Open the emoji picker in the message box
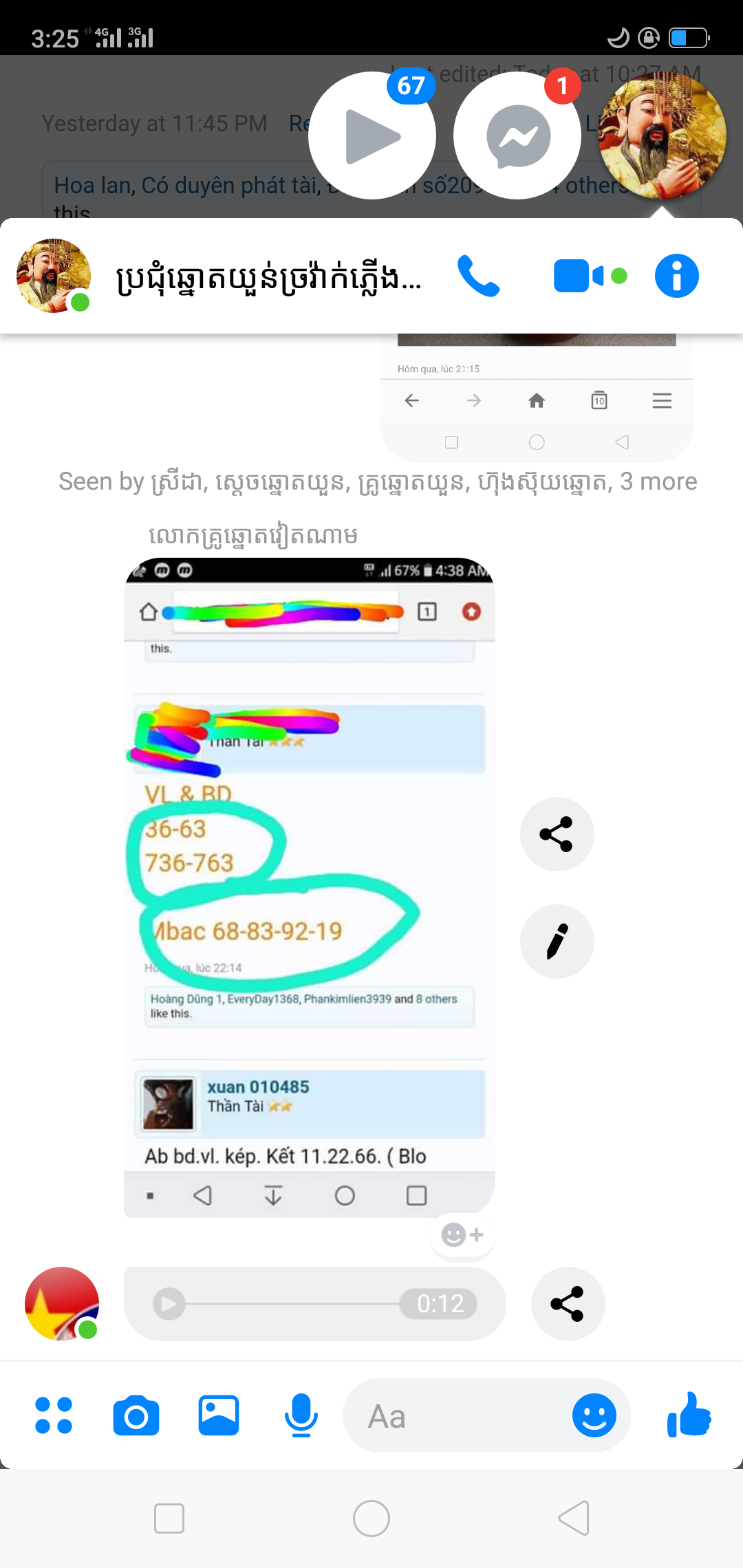 point(594,1415)
